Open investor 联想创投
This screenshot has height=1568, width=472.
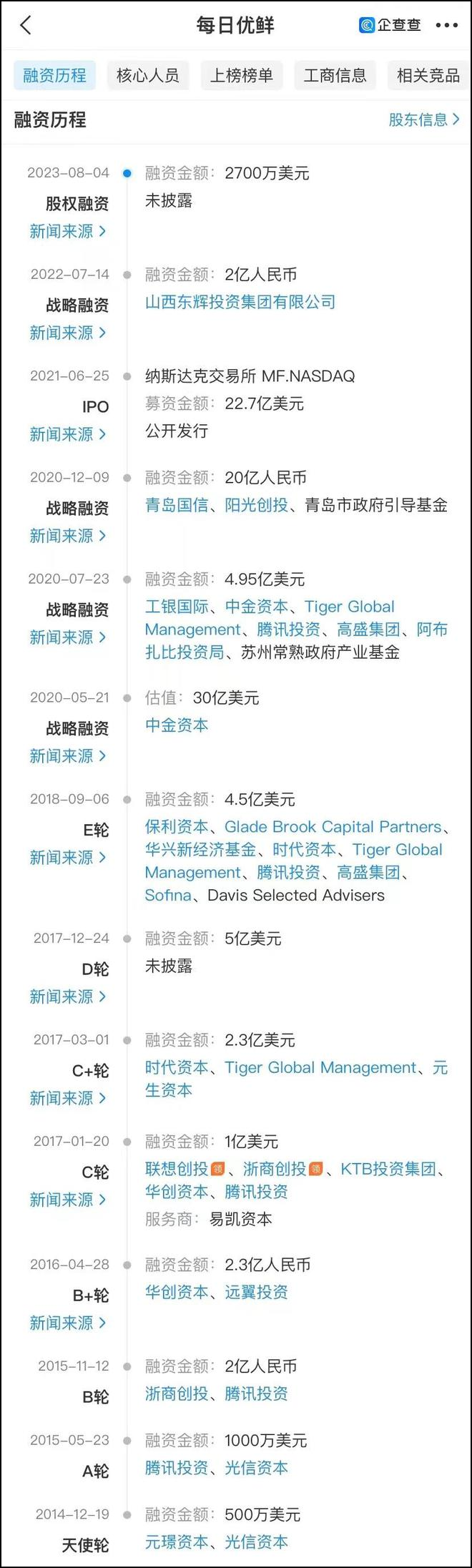pos(176,1169)
